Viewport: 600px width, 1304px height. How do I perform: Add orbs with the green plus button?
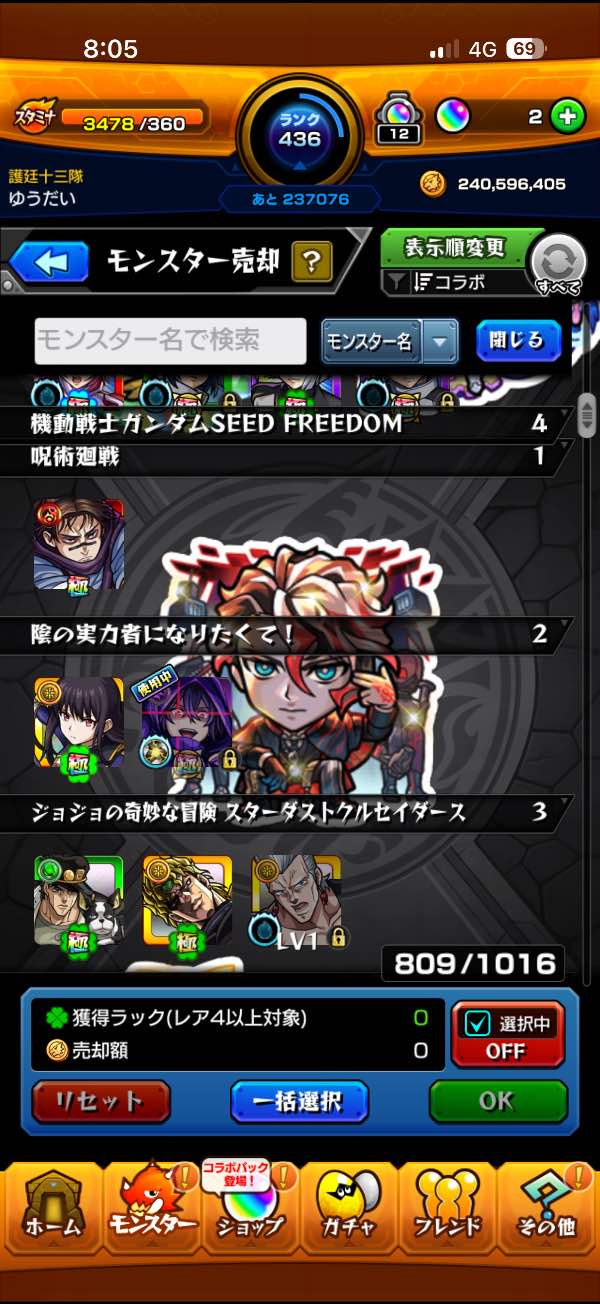pyautogui.click(x=568, y=117)
